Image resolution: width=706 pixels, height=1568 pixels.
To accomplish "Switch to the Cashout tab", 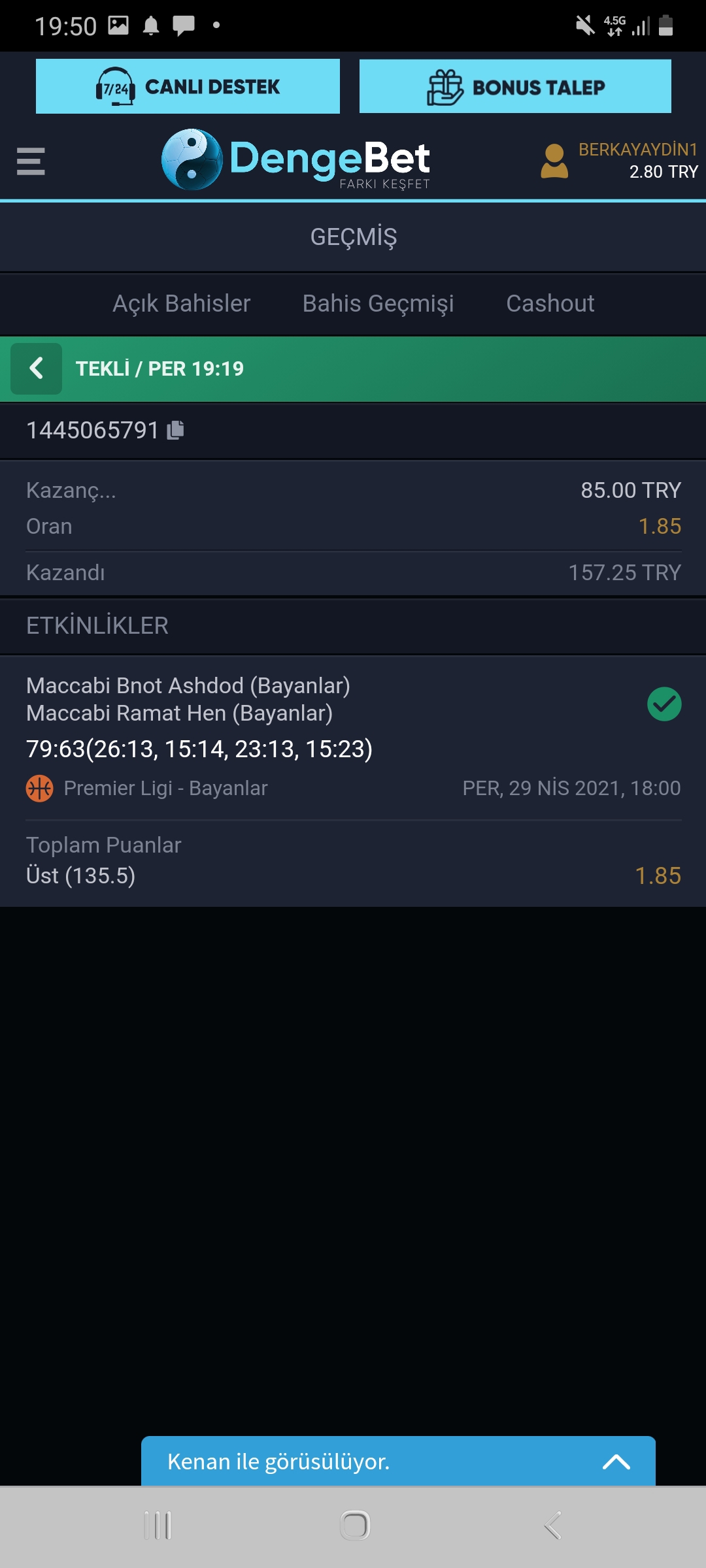I will click(x=550, y=304).
